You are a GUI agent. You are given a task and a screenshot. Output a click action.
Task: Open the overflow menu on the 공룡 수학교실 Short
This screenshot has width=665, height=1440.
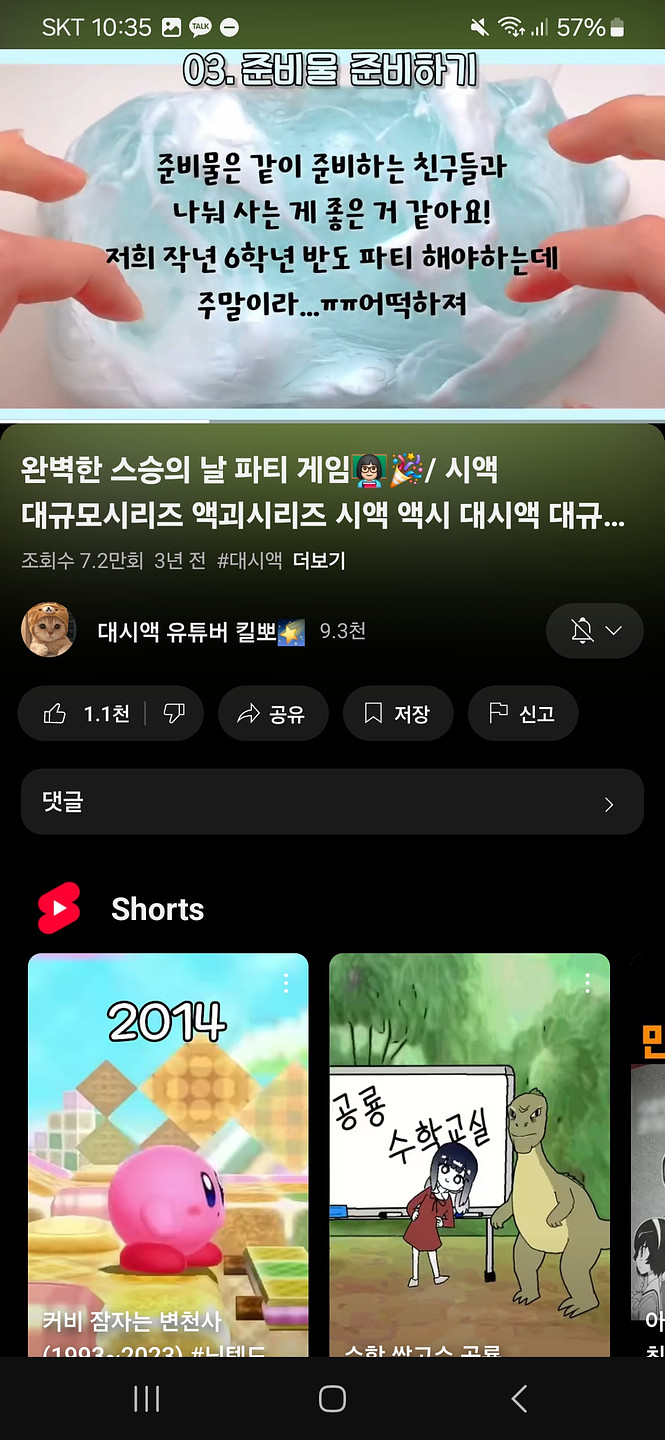point(587,983)
